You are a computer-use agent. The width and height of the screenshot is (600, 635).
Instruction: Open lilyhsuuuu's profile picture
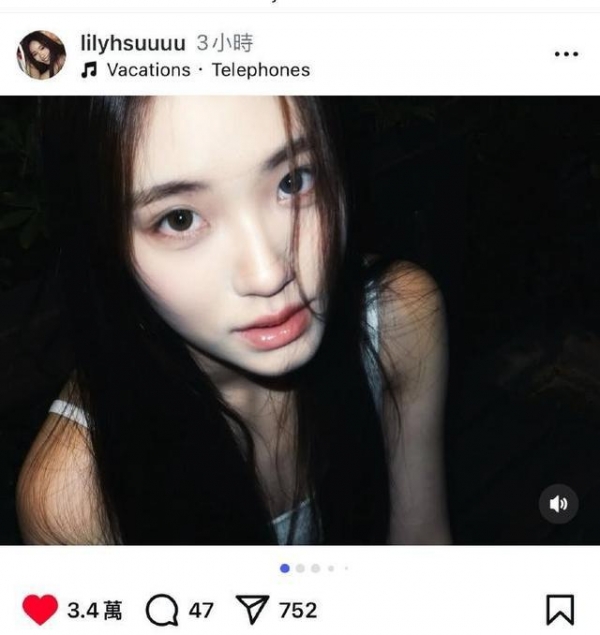click(x=41, y=55)
